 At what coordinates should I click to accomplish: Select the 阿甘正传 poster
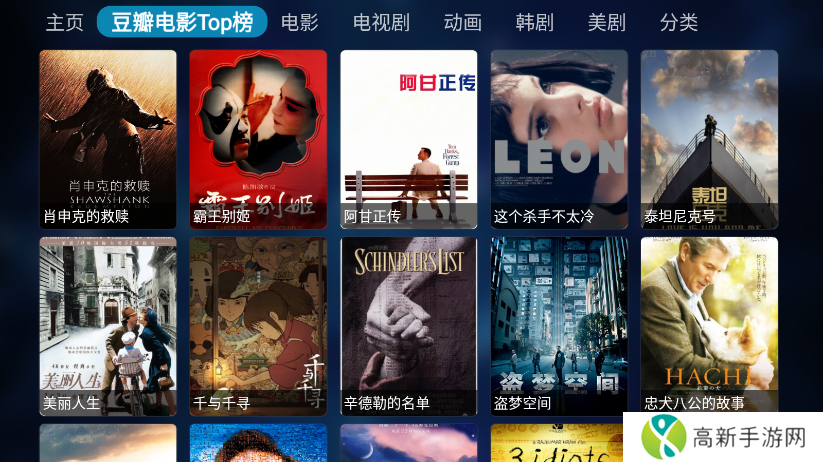click(408, 139)
